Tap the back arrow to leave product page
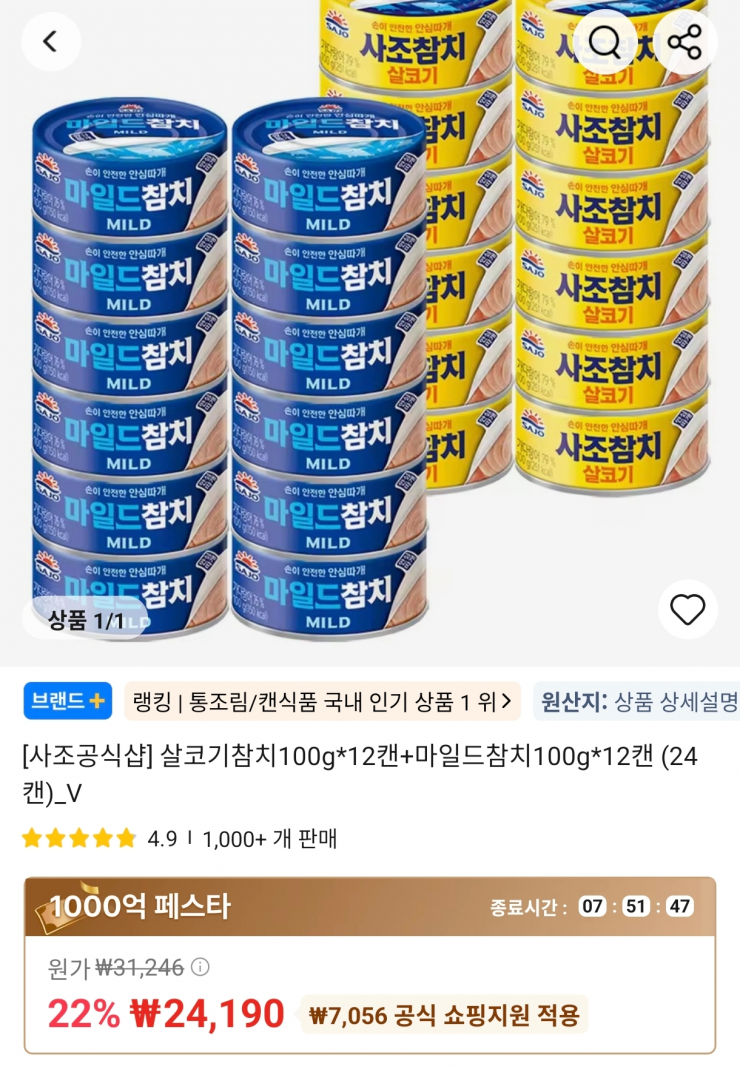 (50, 43)
